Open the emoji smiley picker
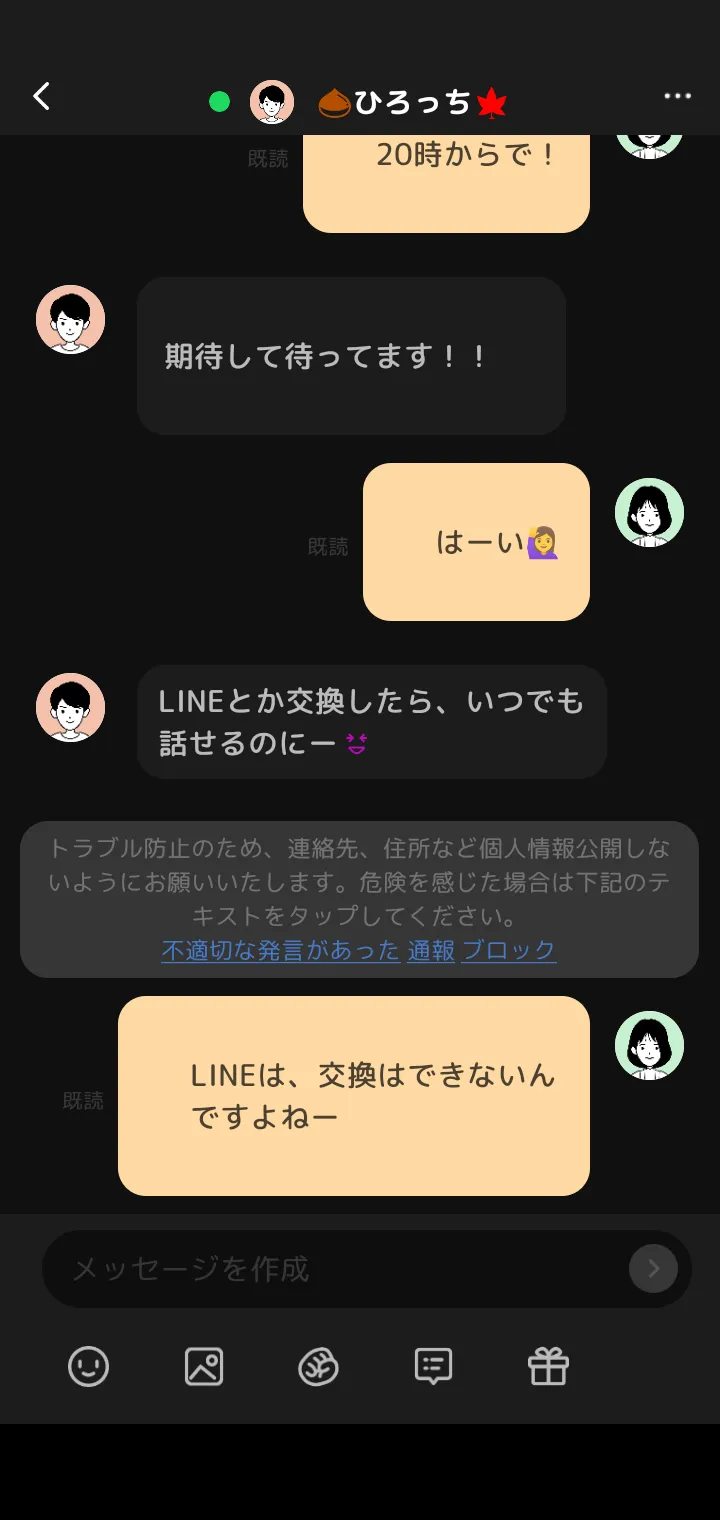This screenshot has width=720, height=1520. click(88, 1366)
